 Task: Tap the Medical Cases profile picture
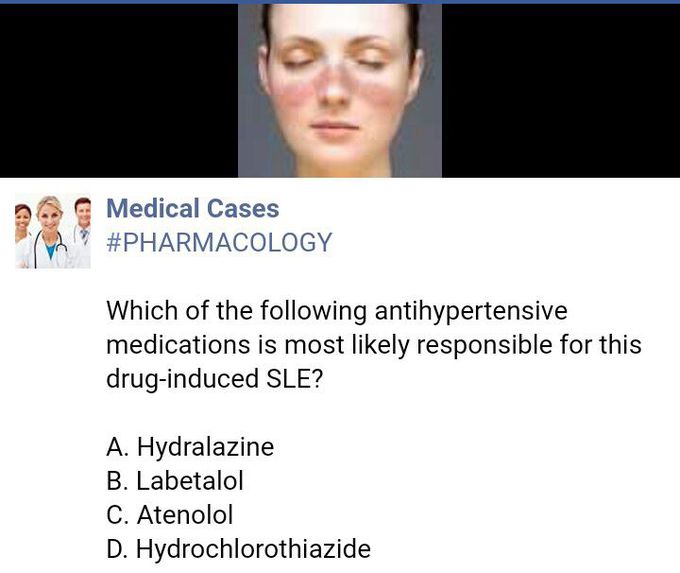(x=53, y=232)
